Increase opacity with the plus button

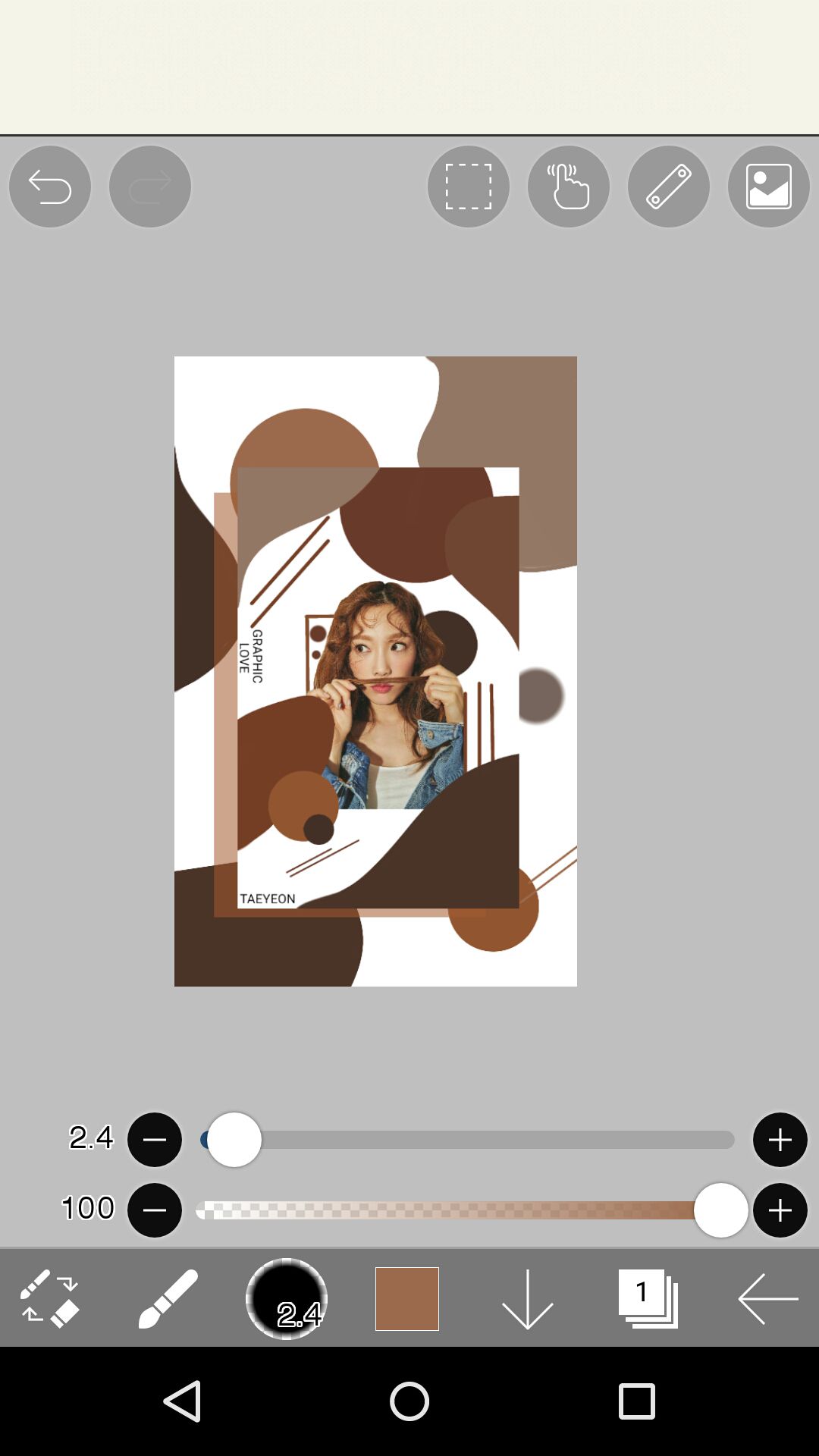click(x=780, y=1210)
